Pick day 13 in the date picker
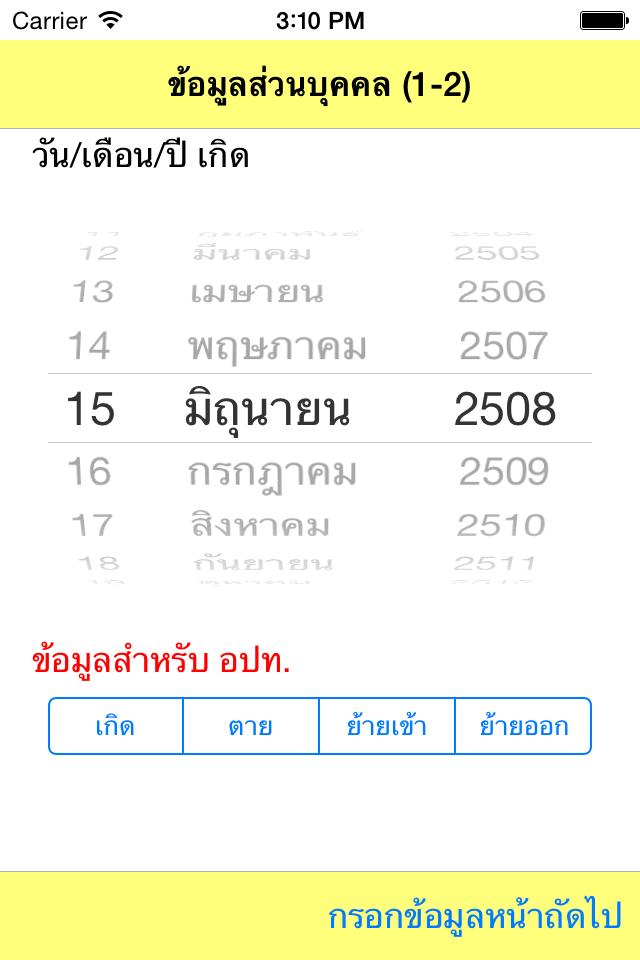 click(x=93, y=292)
